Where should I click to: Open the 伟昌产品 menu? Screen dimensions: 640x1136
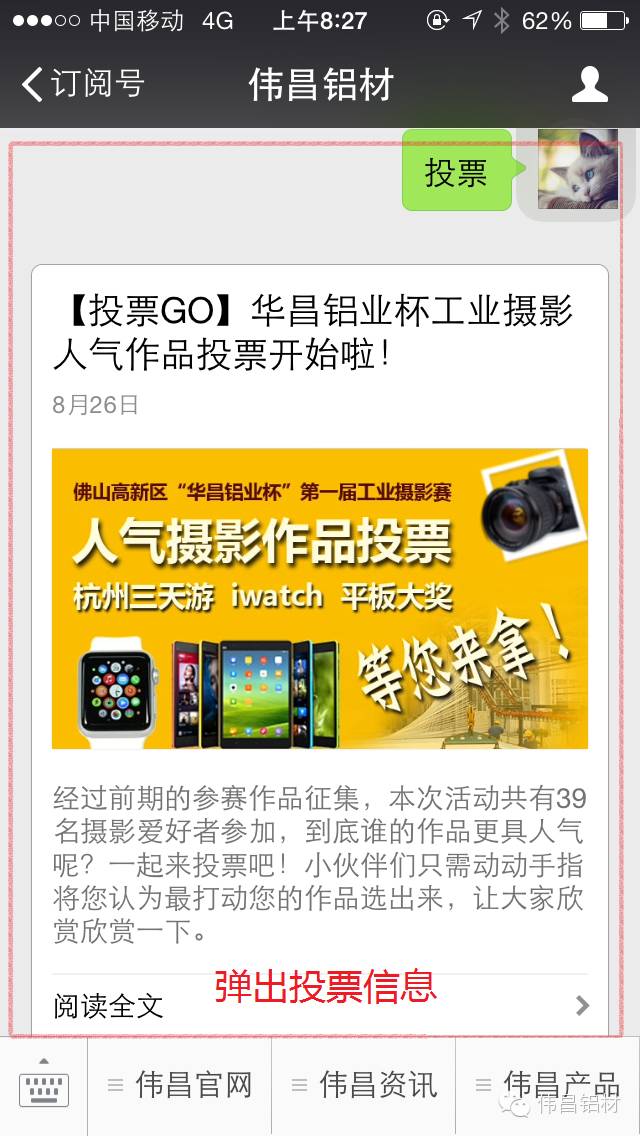tap(548, 1086)
